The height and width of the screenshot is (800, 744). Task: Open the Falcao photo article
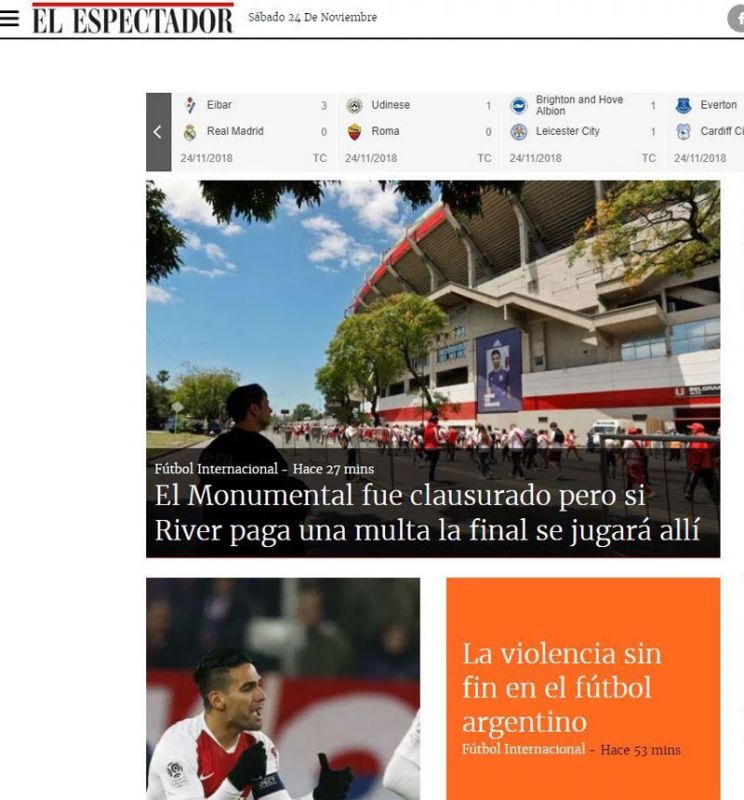click(283, 688)
